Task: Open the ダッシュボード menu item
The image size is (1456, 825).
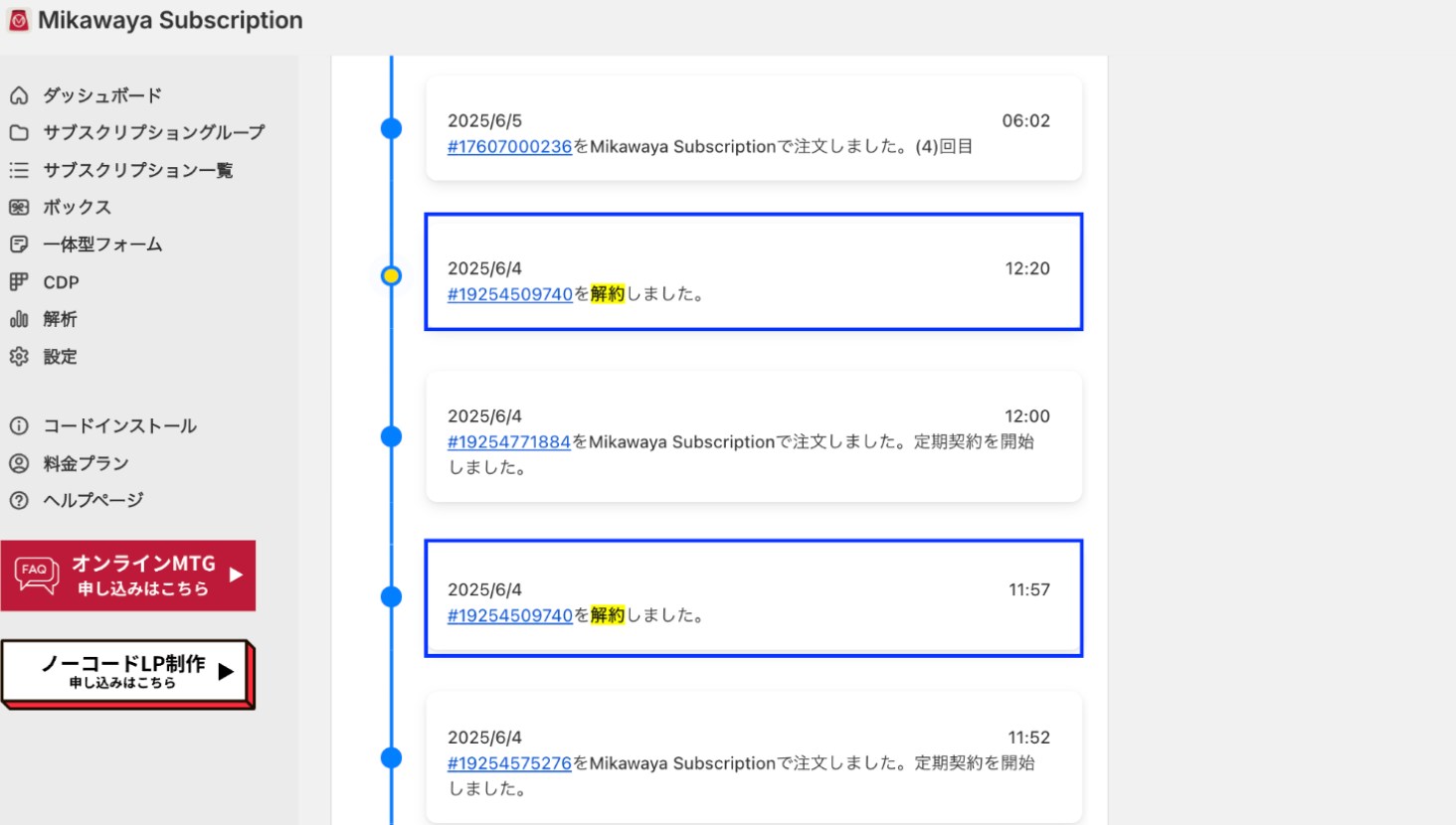Action: (100, 95)
